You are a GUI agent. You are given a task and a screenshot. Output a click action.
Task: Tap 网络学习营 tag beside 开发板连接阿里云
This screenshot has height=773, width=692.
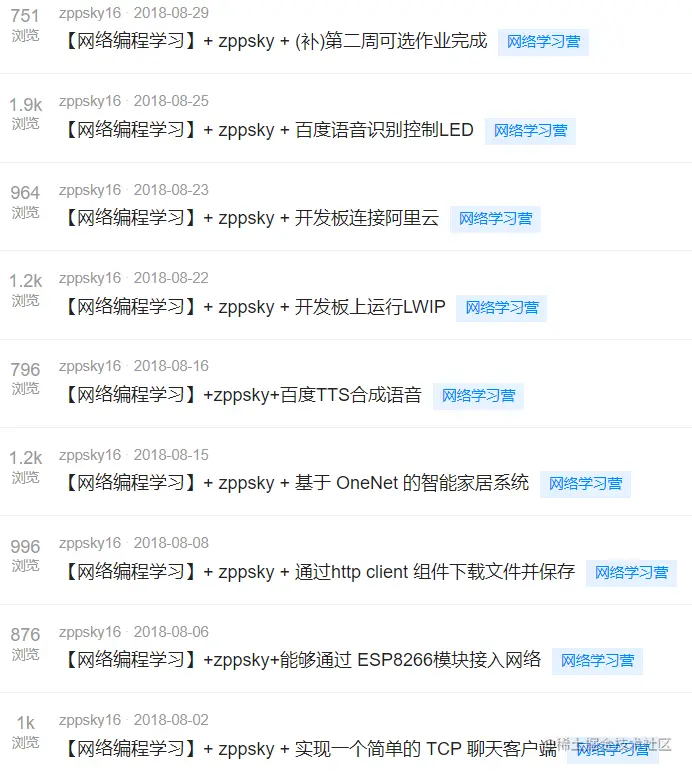[x=495, y=219]
